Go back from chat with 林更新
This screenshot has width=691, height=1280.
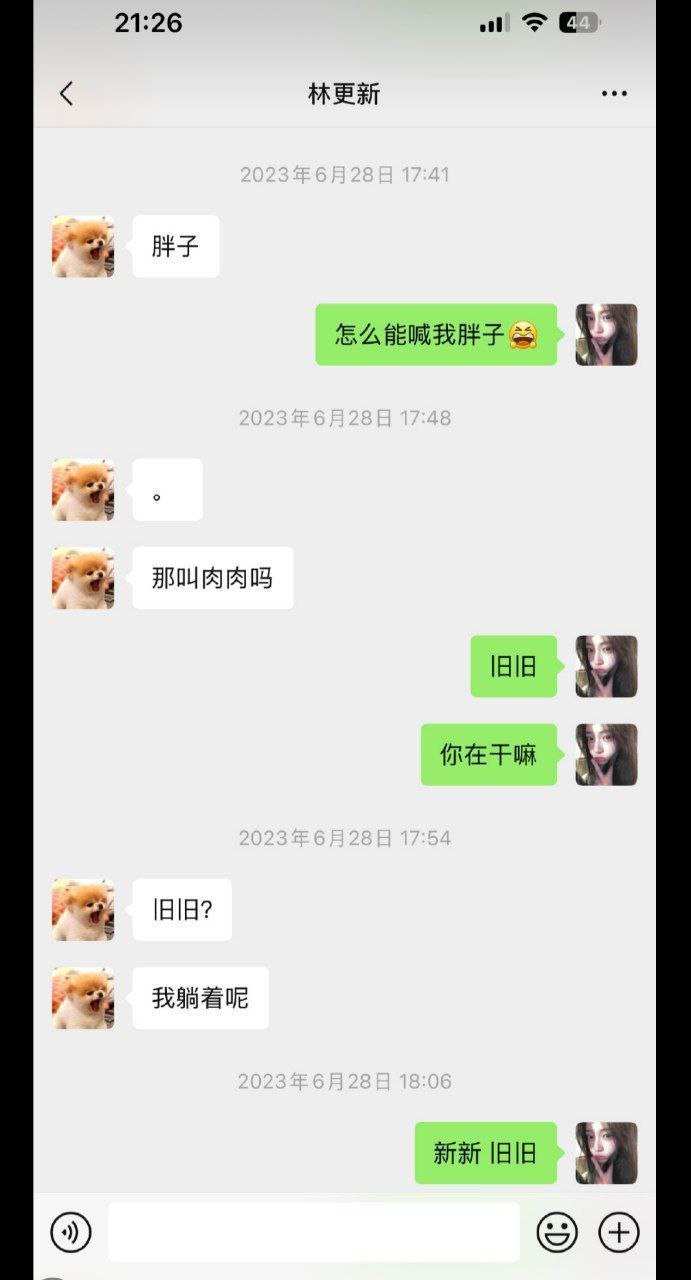(67, 94)
